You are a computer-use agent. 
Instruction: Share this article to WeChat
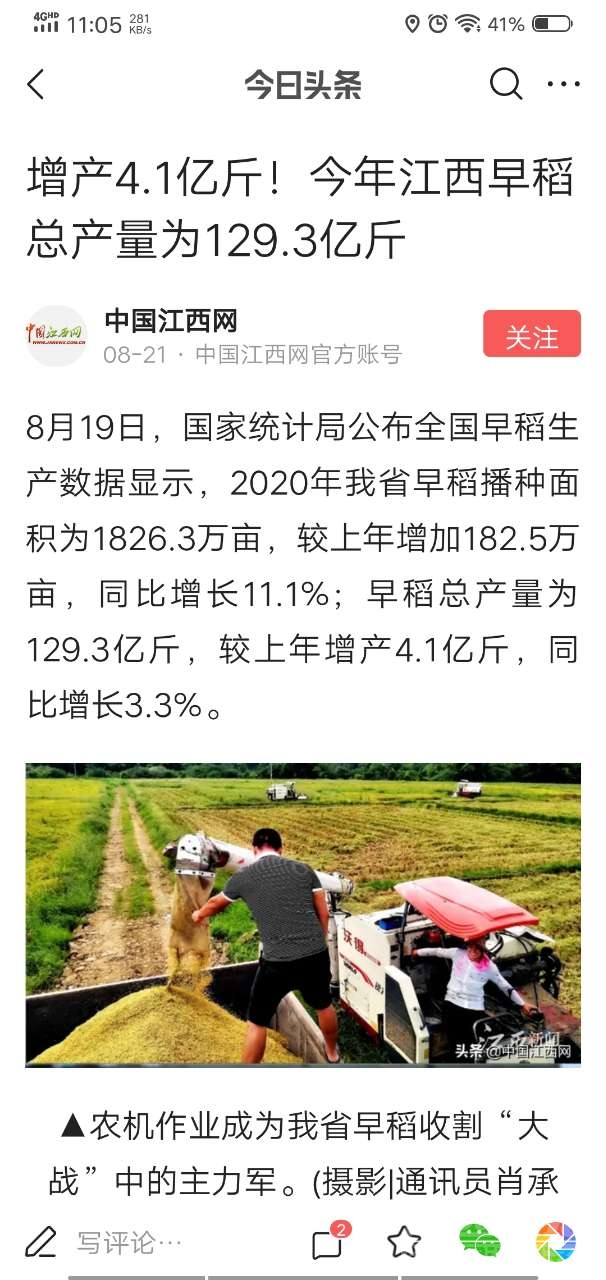coord(480,1242)
